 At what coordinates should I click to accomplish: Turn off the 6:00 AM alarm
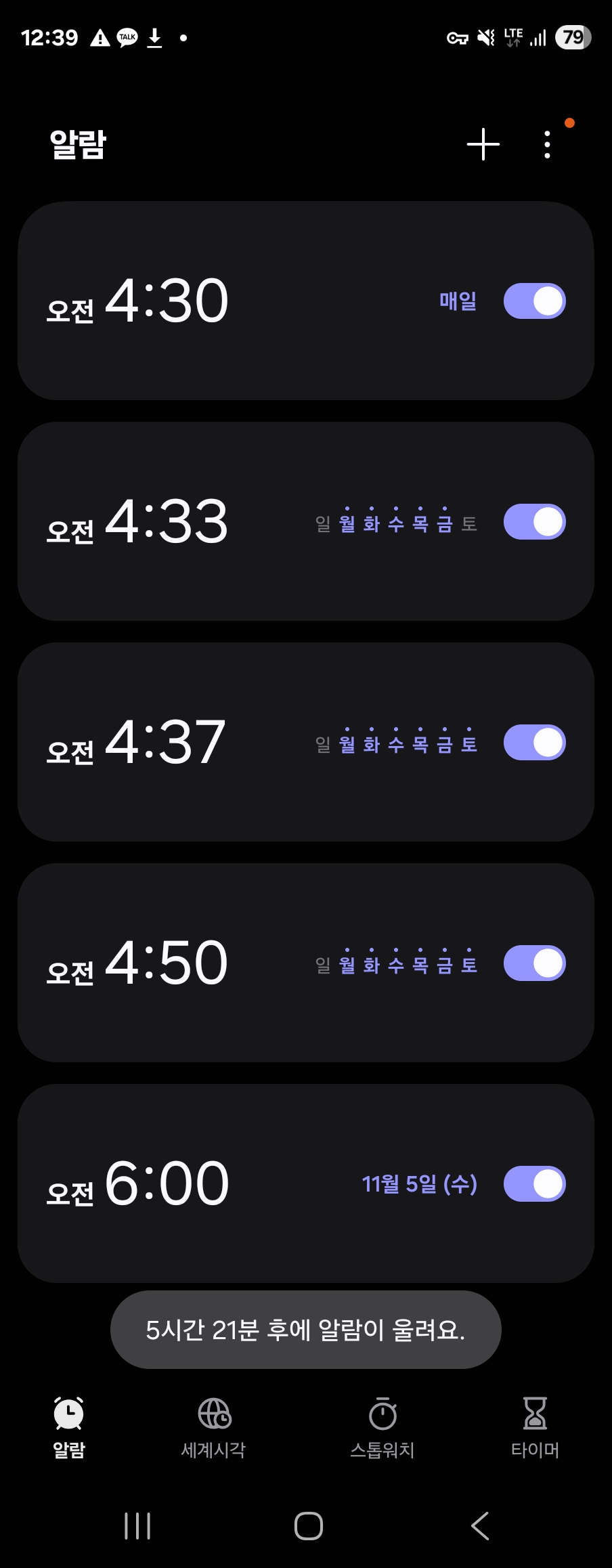[534, 1184]
